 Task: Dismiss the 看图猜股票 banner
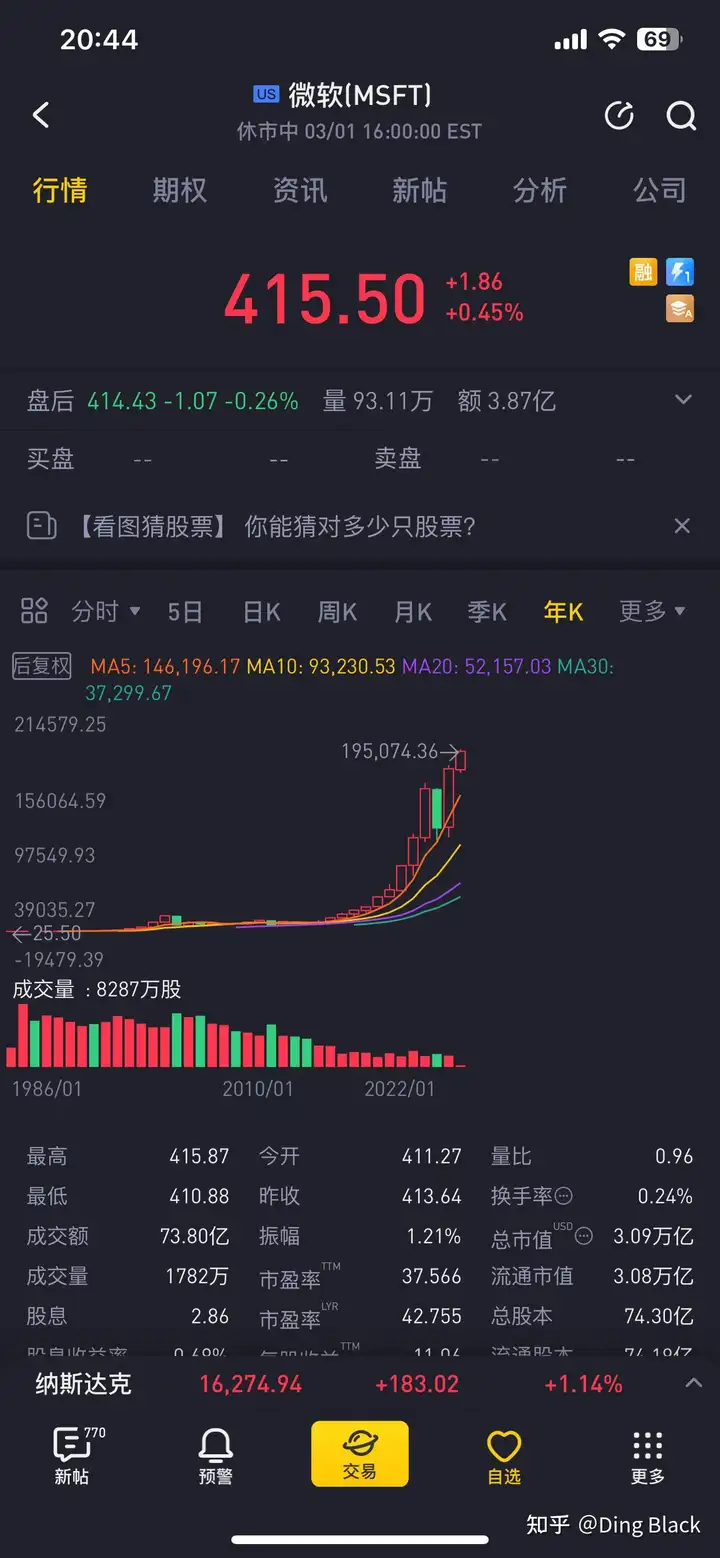click(682, 526)
